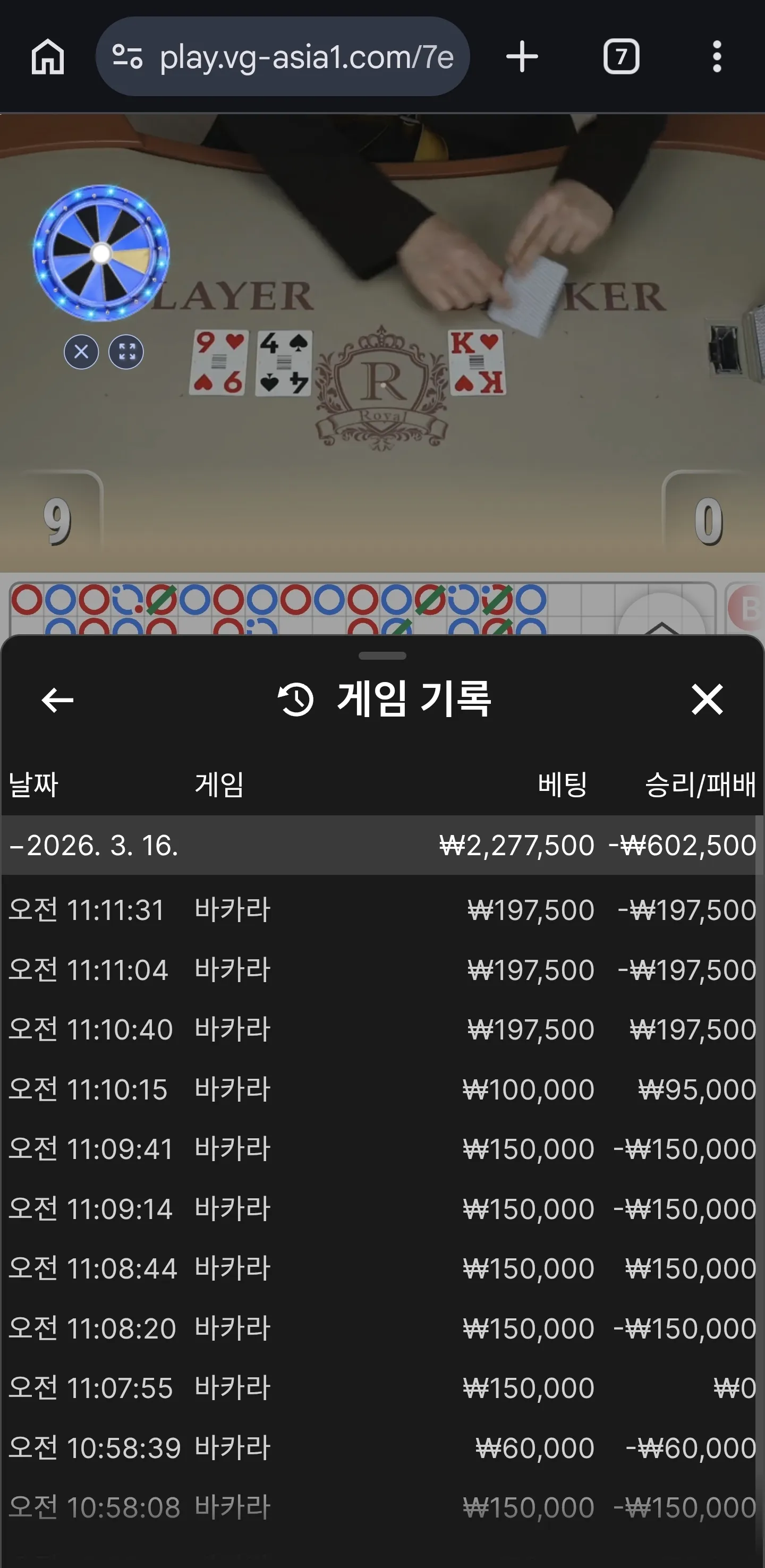Go to the browser home page
The image size is (765, 1568).
pyautogui.click(x=47, y=57)
